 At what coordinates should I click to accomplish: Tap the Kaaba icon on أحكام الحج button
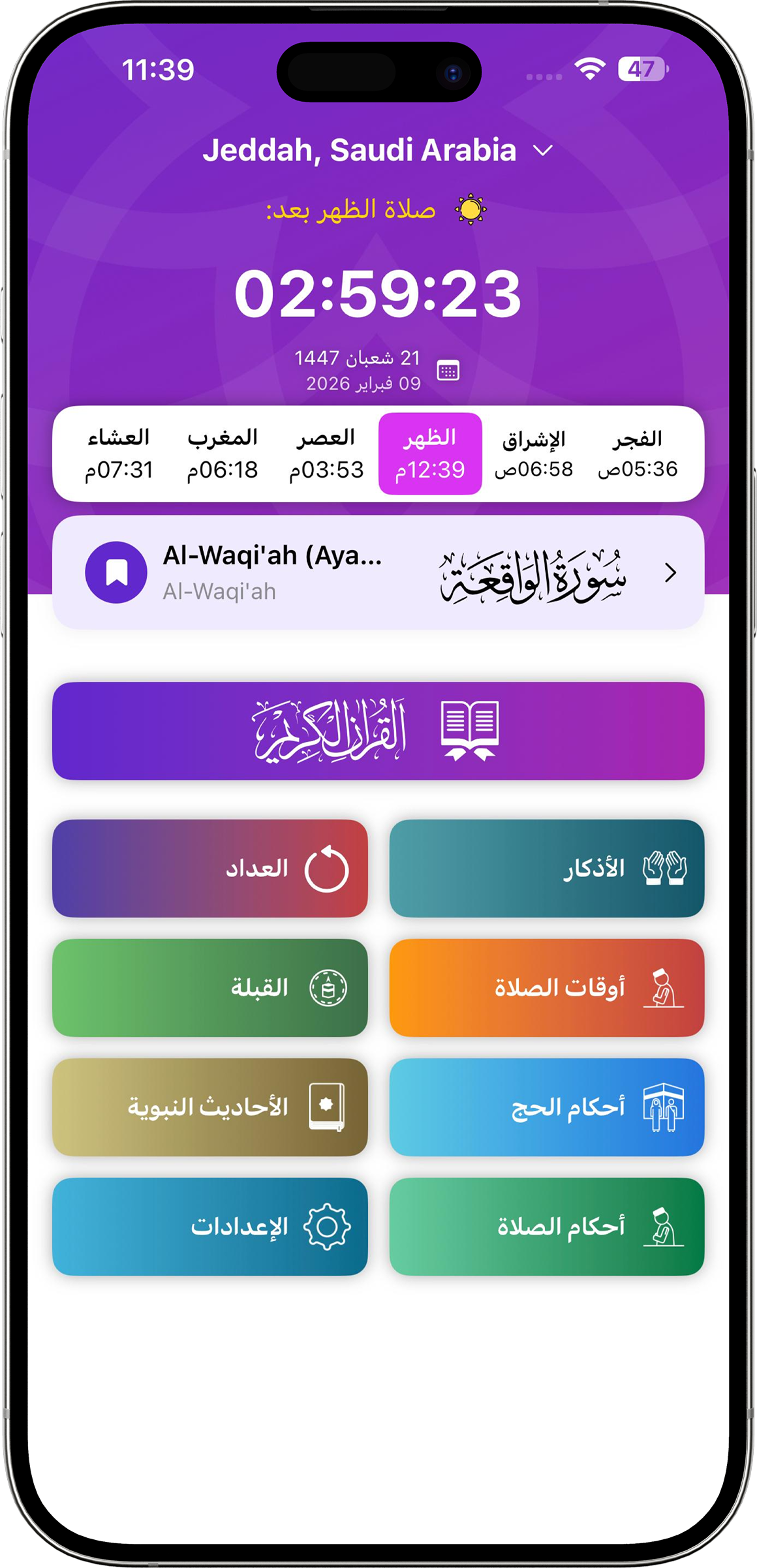(x=665, y=1107)
